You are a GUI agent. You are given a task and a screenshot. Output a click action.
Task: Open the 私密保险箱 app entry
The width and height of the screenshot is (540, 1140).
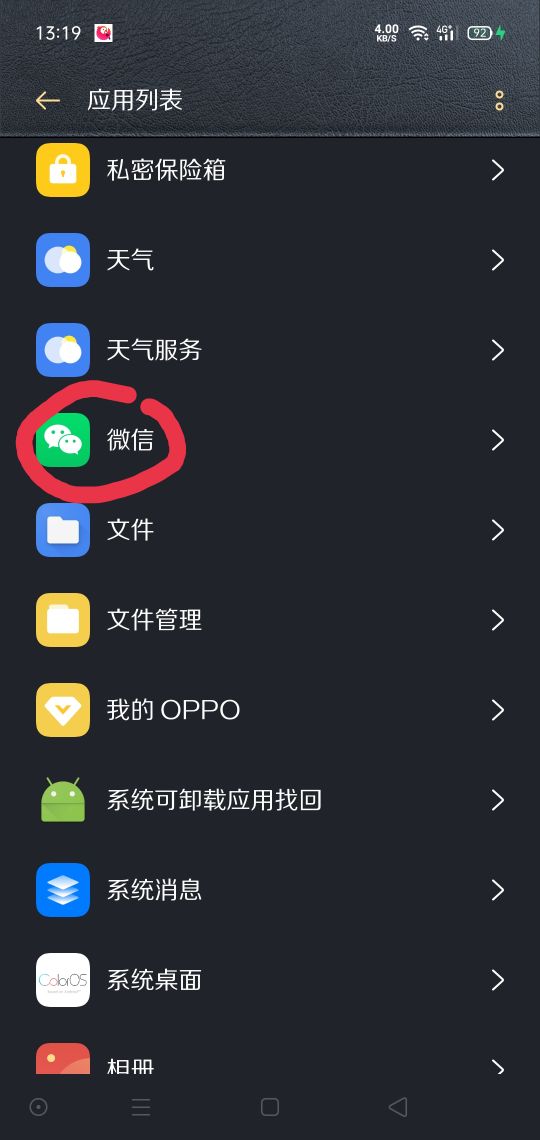(270, 170)
